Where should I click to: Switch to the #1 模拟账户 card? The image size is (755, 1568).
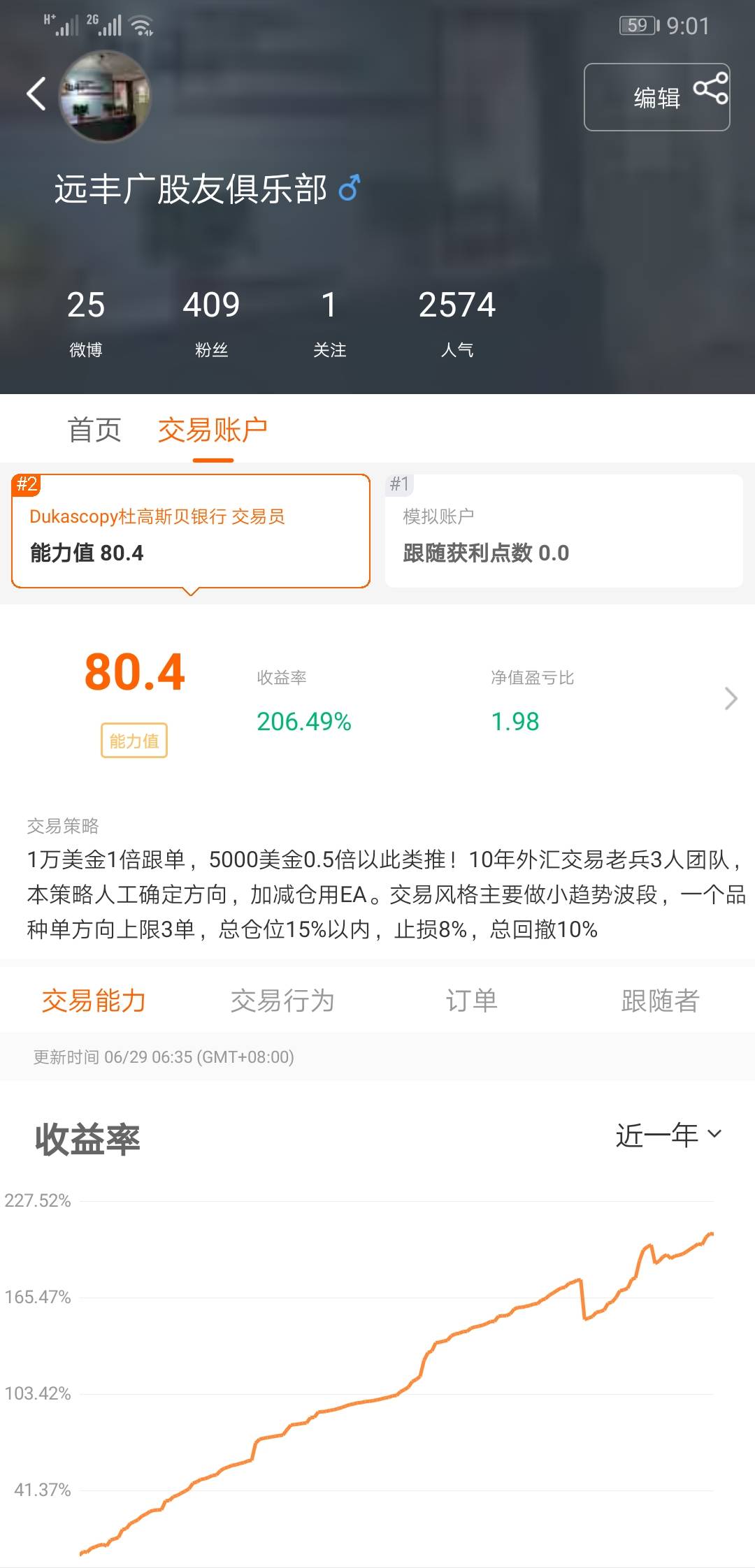(x=564, y=531)
